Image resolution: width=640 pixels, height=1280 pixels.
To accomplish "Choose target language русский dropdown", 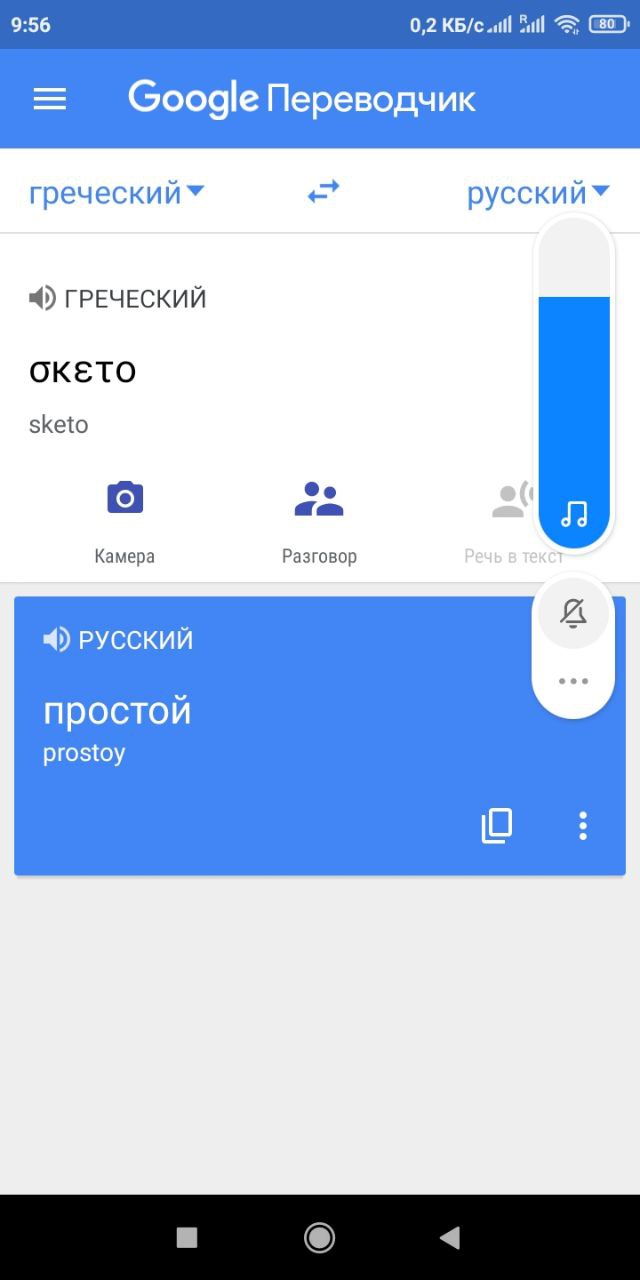I will point(537,192).
